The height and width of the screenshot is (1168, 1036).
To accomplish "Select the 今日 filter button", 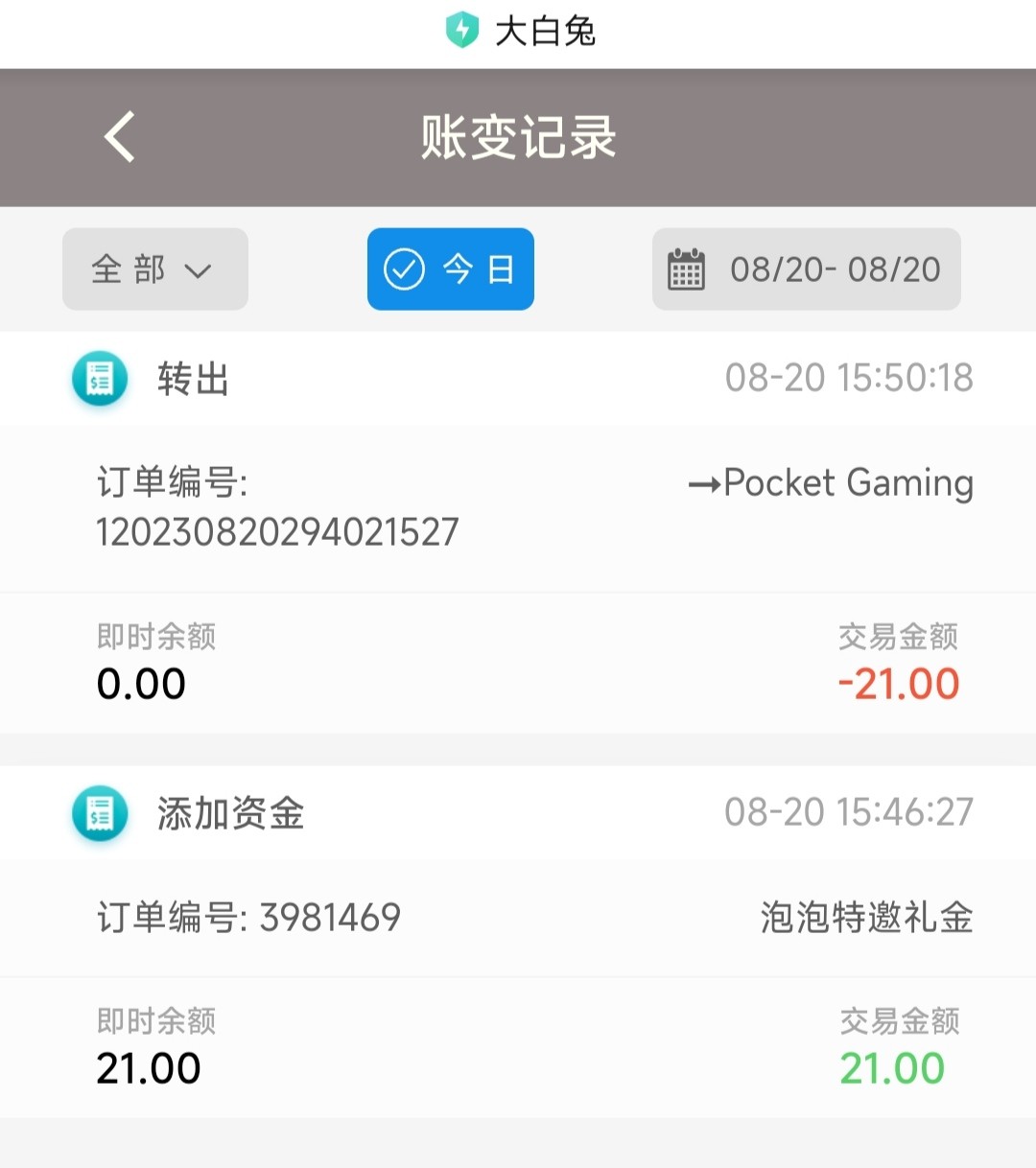I will (450, 269).
